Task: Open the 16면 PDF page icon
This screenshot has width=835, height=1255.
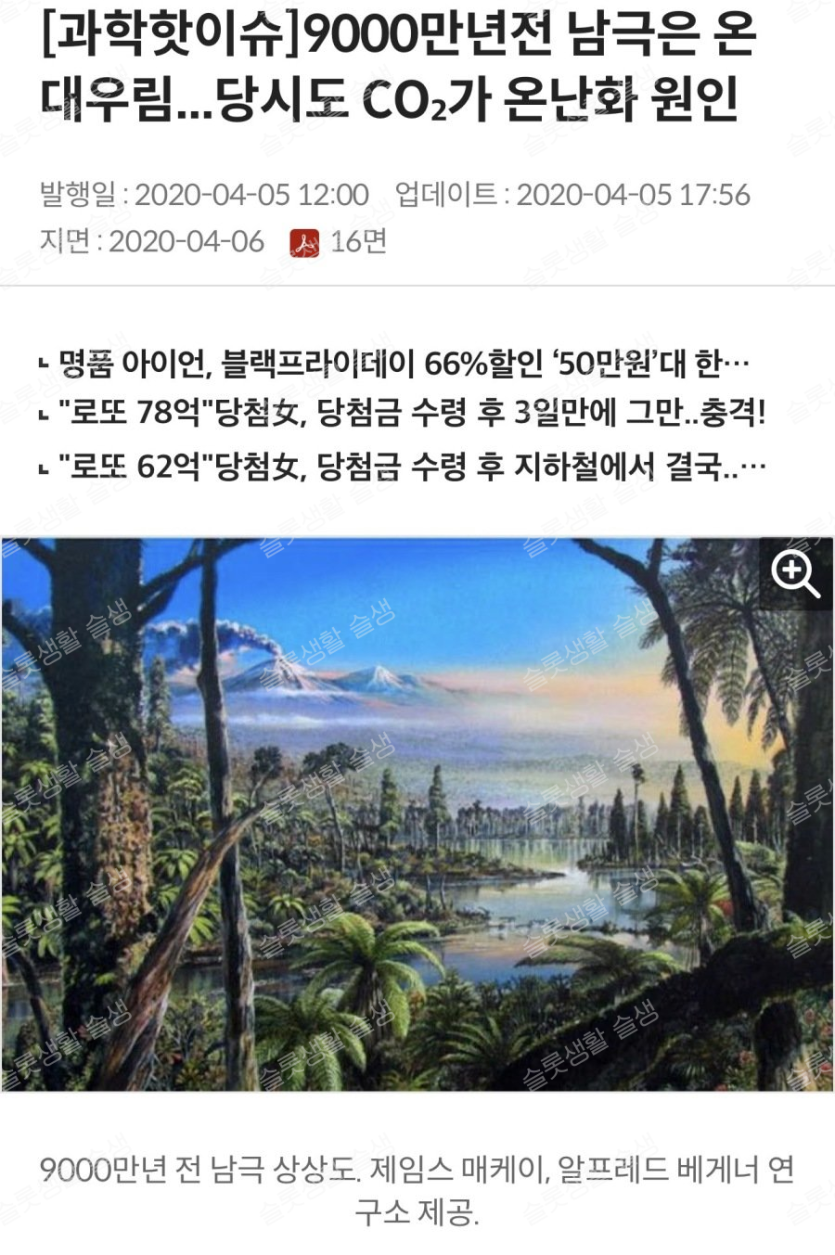Action: [x=304, y=242]
